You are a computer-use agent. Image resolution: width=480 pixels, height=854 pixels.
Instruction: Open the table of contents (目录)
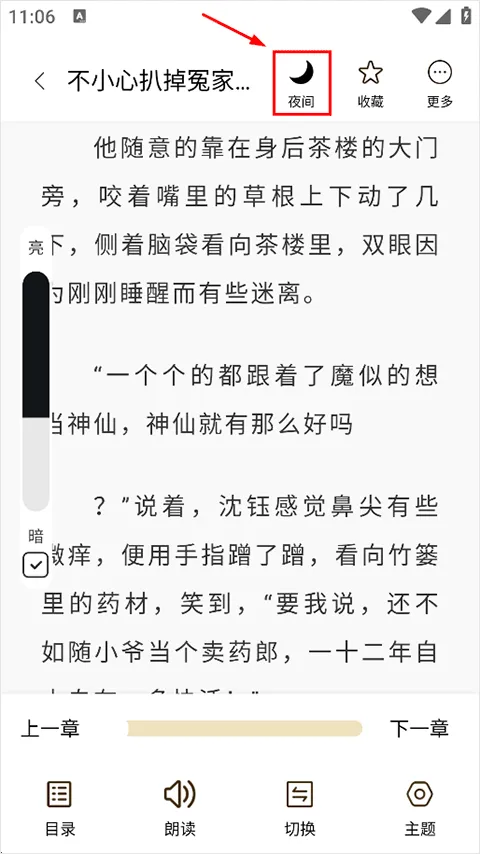point(59,809)
